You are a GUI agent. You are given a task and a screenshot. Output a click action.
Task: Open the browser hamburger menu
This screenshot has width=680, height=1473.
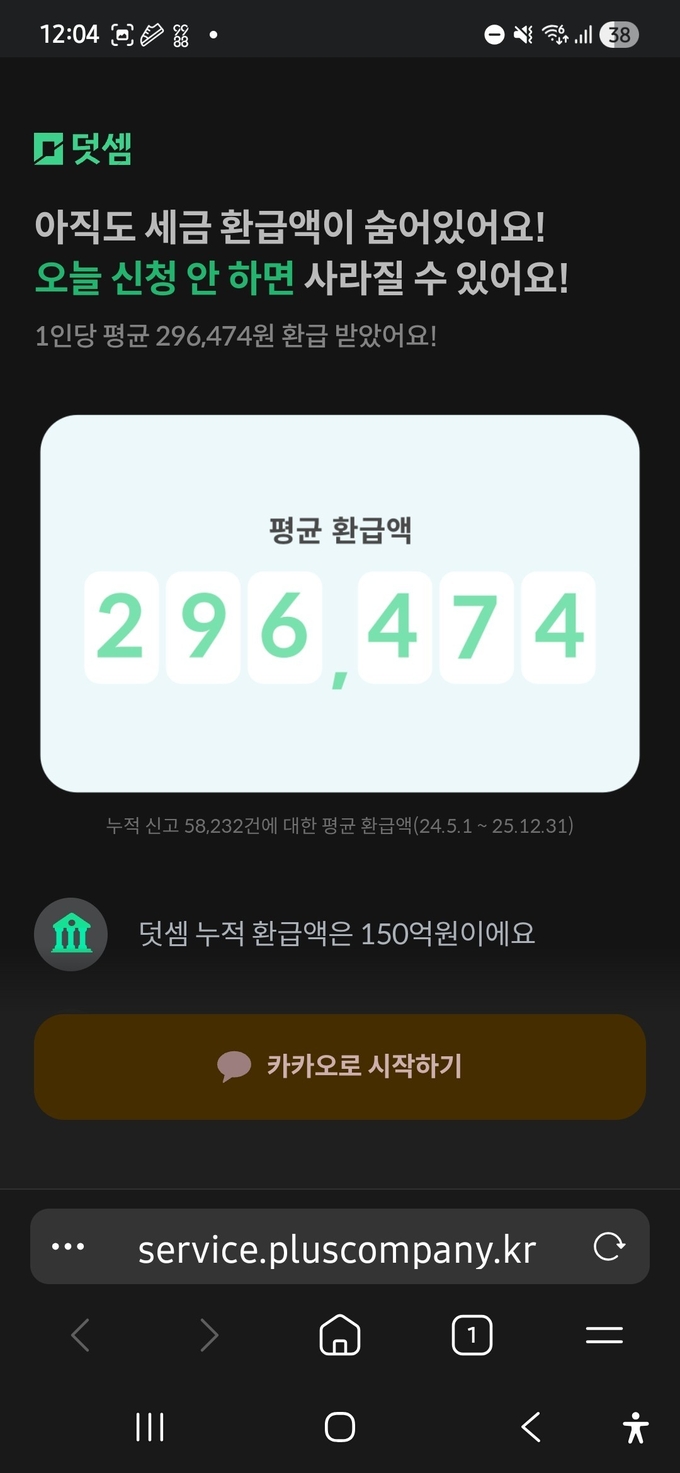[x=604, y=1335]
